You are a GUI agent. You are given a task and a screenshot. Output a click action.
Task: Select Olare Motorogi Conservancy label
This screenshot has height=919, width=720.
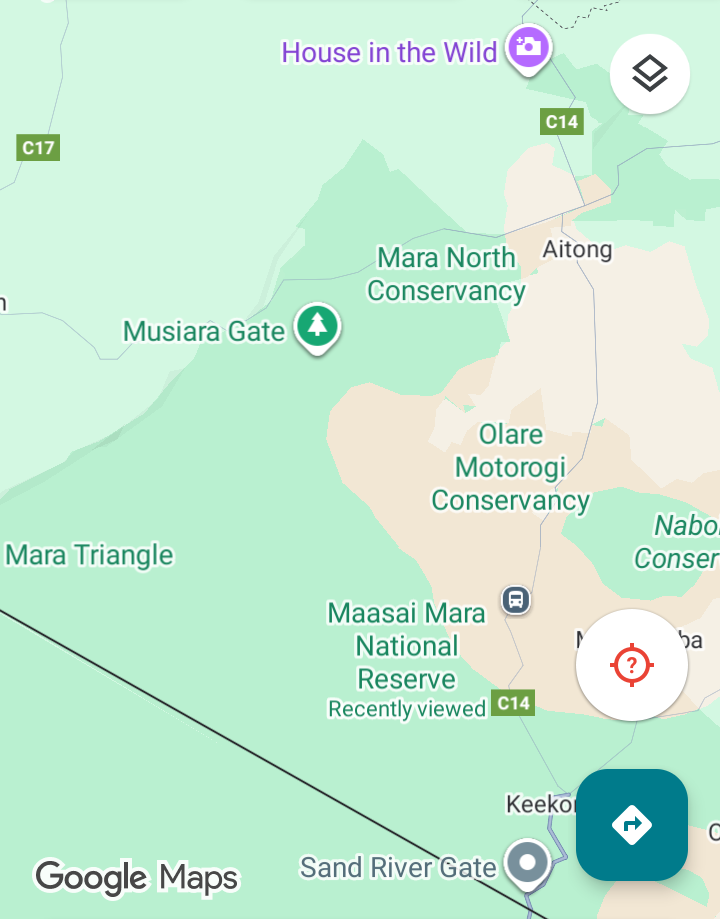click(510, 467)
